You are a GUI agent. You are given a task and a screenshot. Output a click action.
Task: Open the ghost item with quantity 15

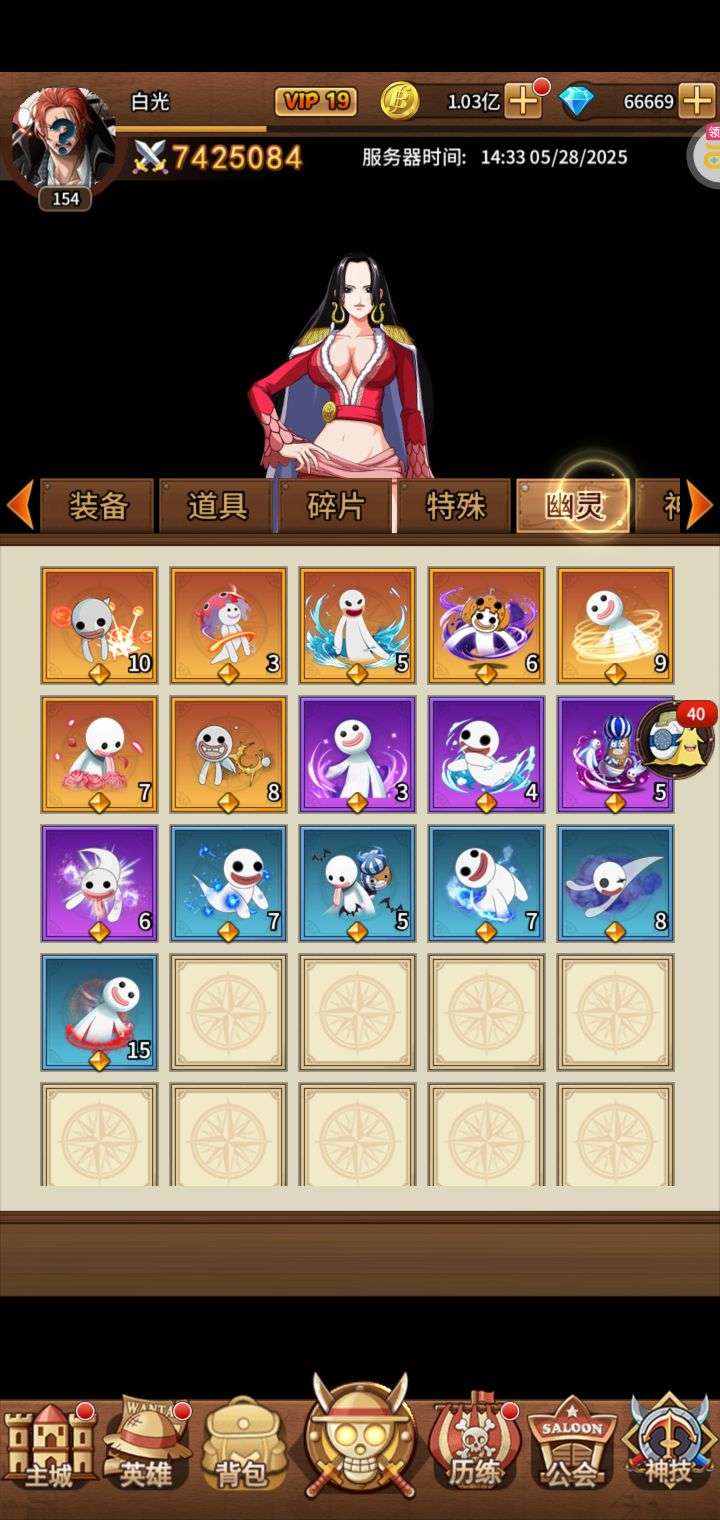(x=99, y=1013)
